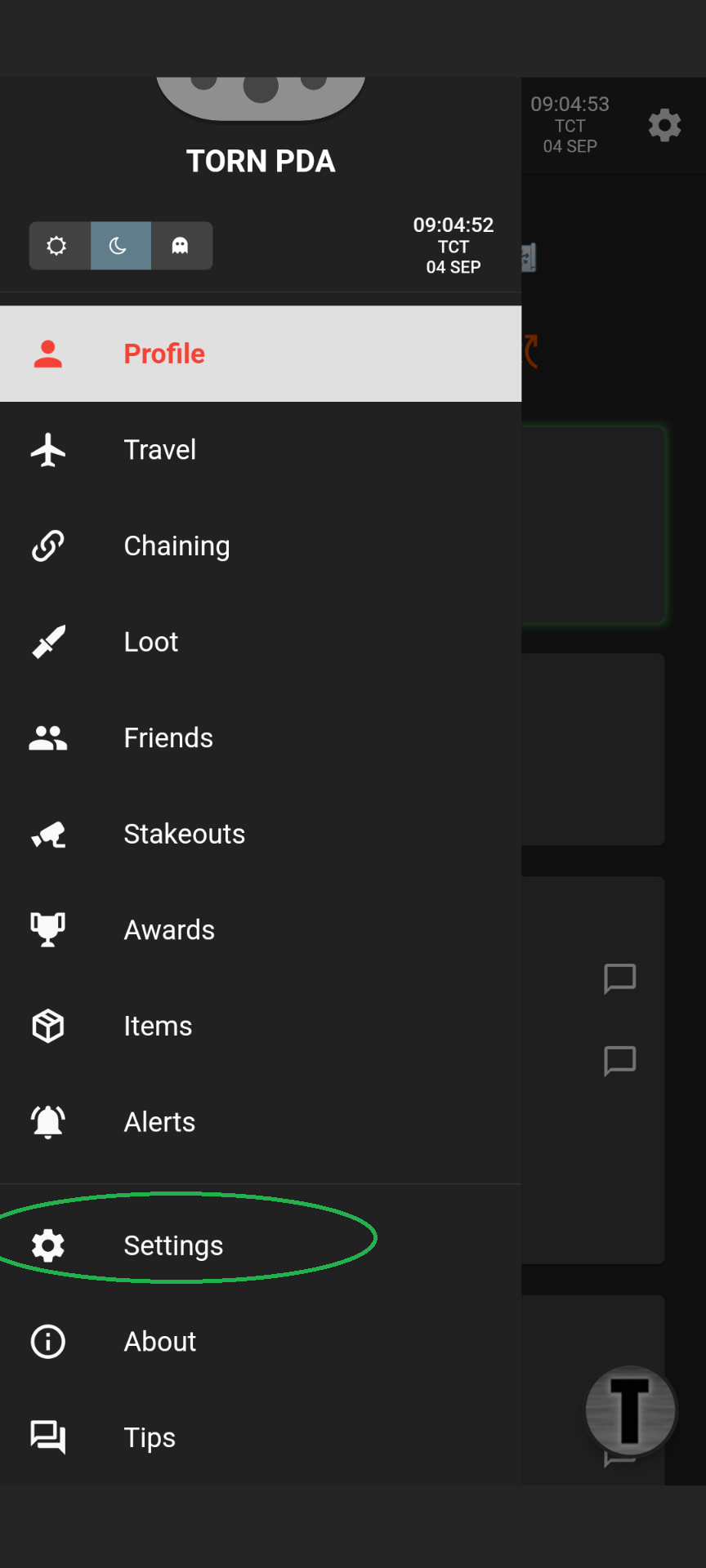The height and width of the screenshot is (1568, 706).
Task: Open the Loot section
Action: click(261, 642)
